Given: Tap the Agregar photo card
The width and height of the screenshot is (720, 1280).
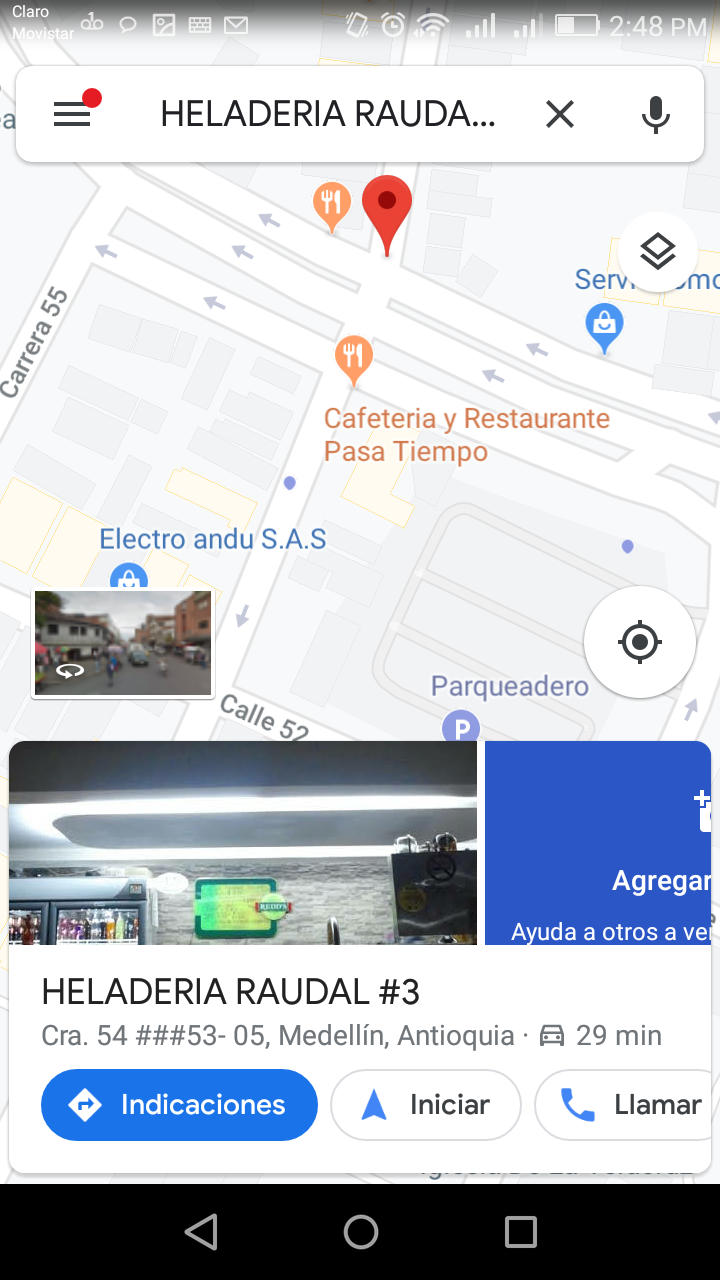Looking at the screenshot, I should point(598,843).
